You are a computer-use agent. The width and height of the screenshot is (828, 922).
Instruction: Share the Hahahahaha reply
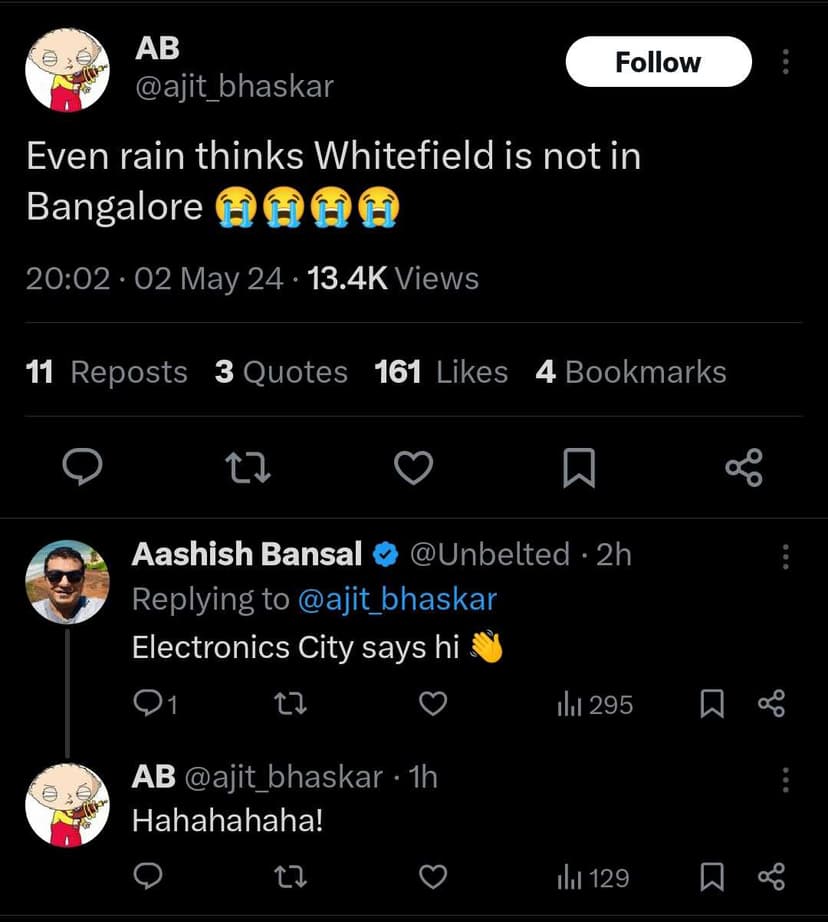[x=772, y=878]
